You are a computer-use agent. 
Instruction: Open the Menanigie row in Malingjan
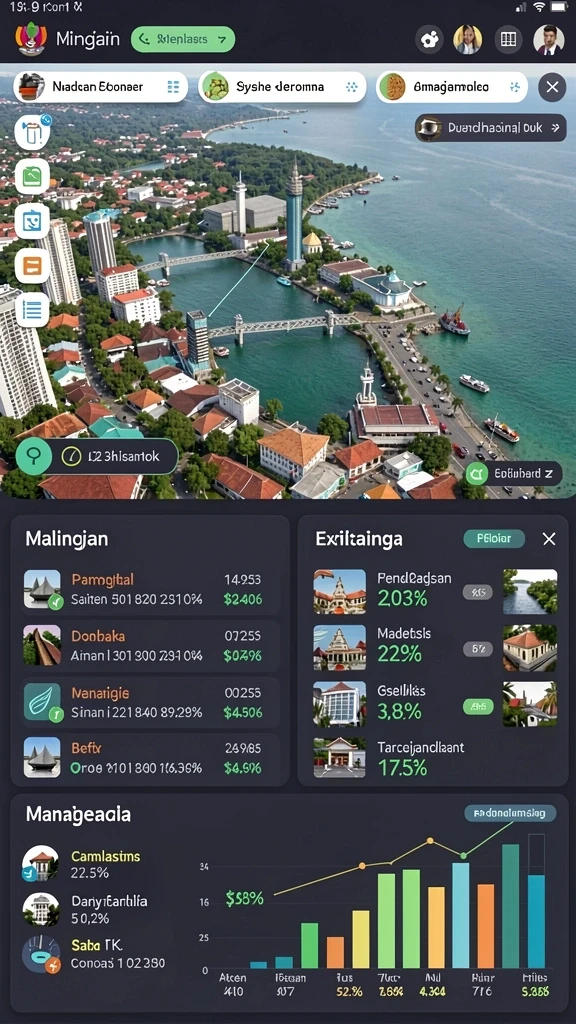click(x=151, y=702)
